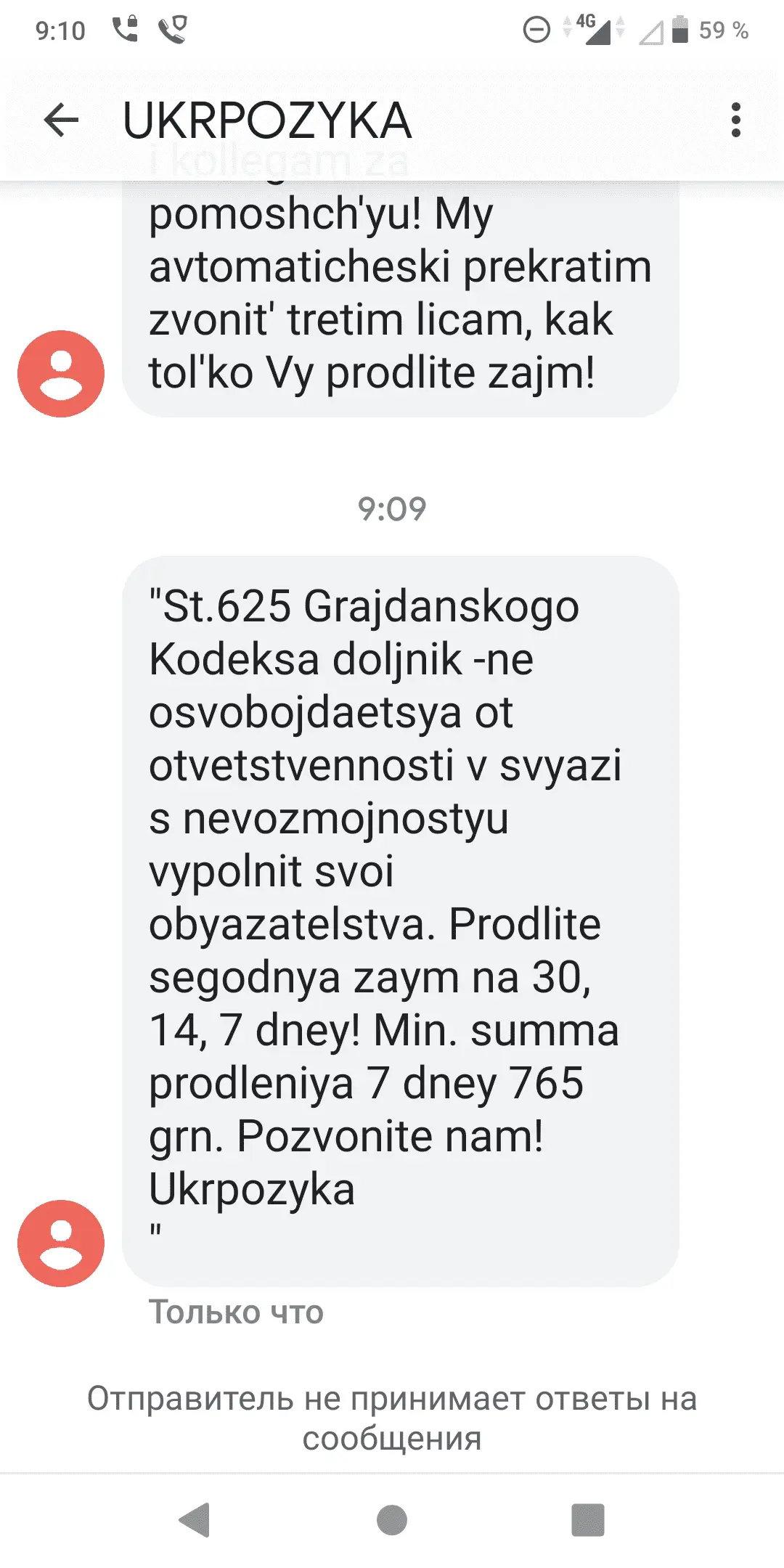784x1568 pixels.
Task: Open recent apps with the square button
Action: pos(587,1519)
